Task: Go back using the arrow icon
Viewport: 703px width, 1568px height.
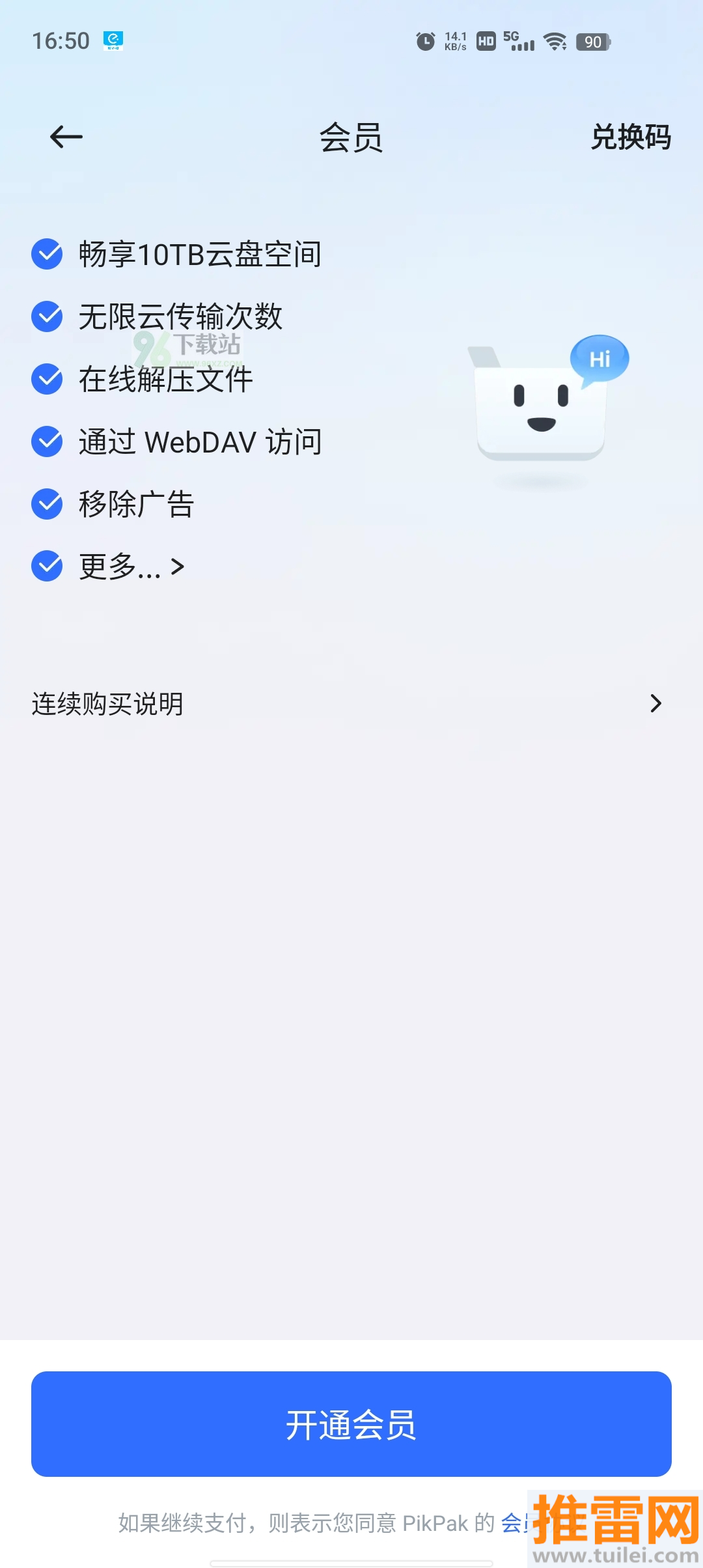Action: point(66,137)
